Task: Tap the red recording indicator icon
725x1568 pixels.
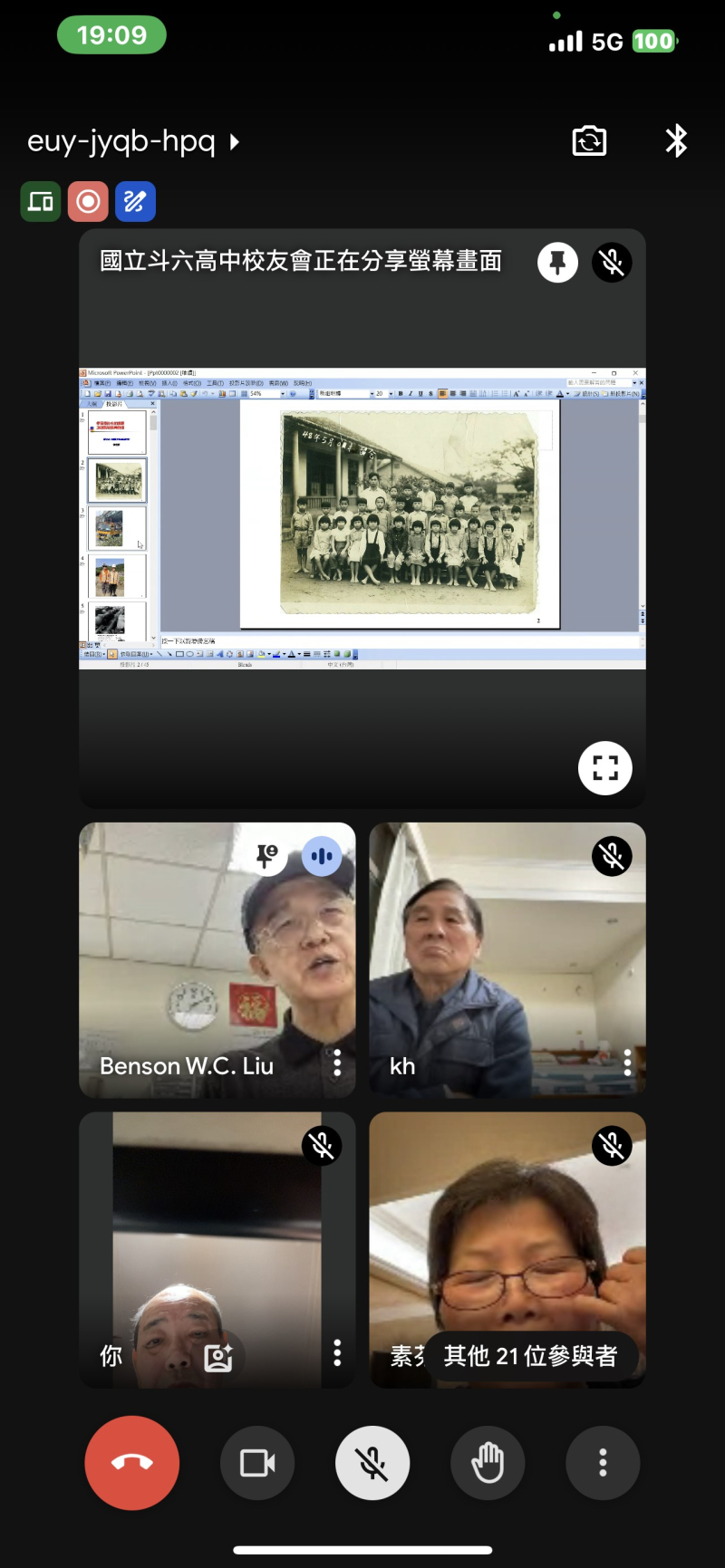Action: click(x=88, y=201)
